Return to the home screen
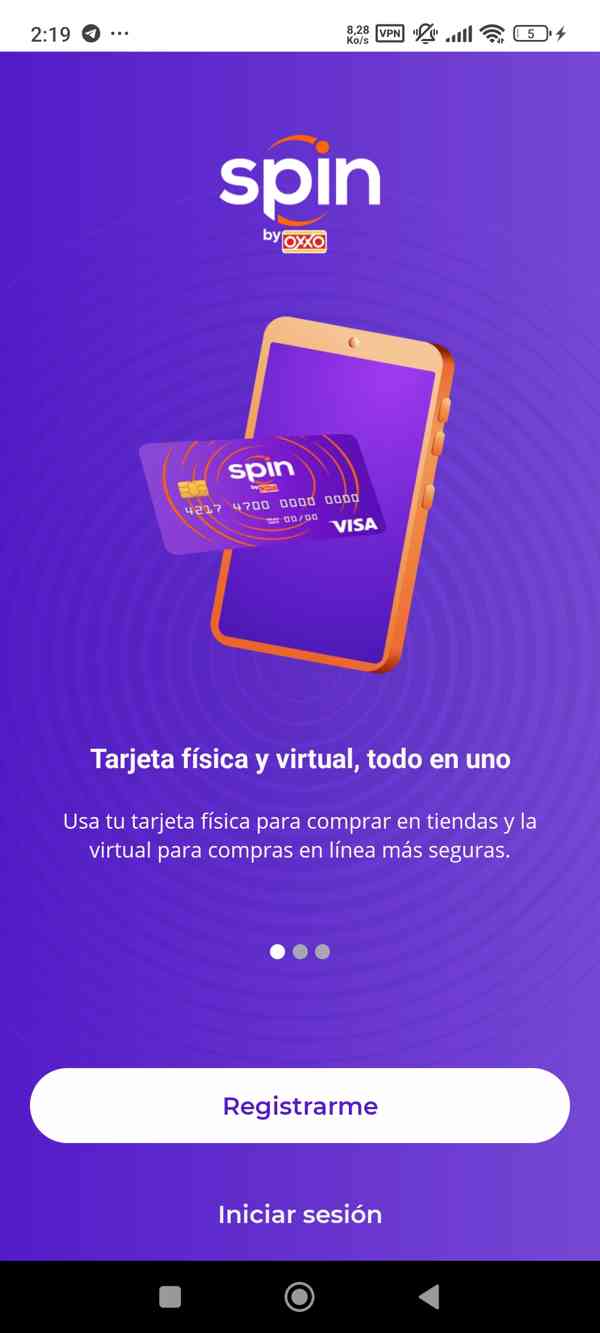 click(299, 1297)
